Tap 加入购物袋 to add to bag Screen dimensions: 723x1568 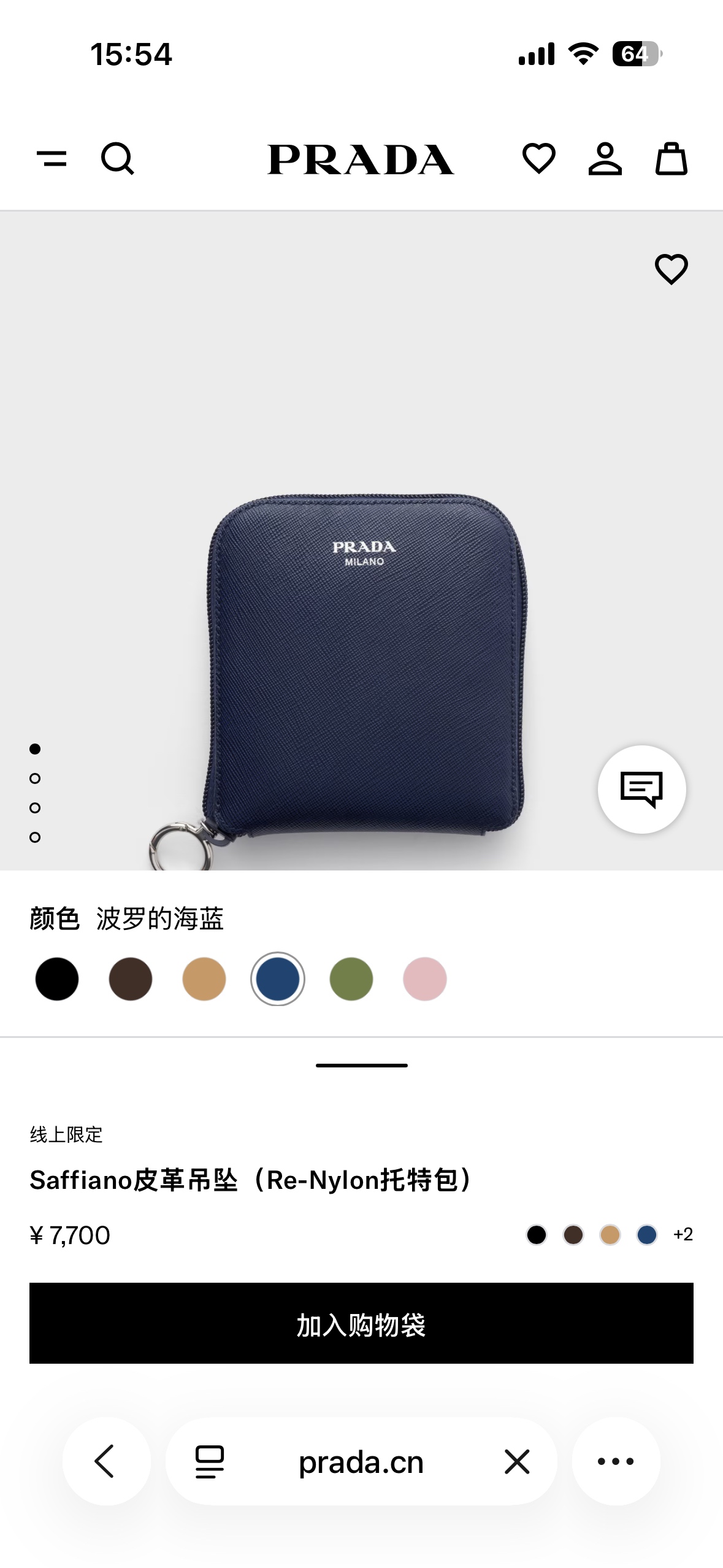361,1323
